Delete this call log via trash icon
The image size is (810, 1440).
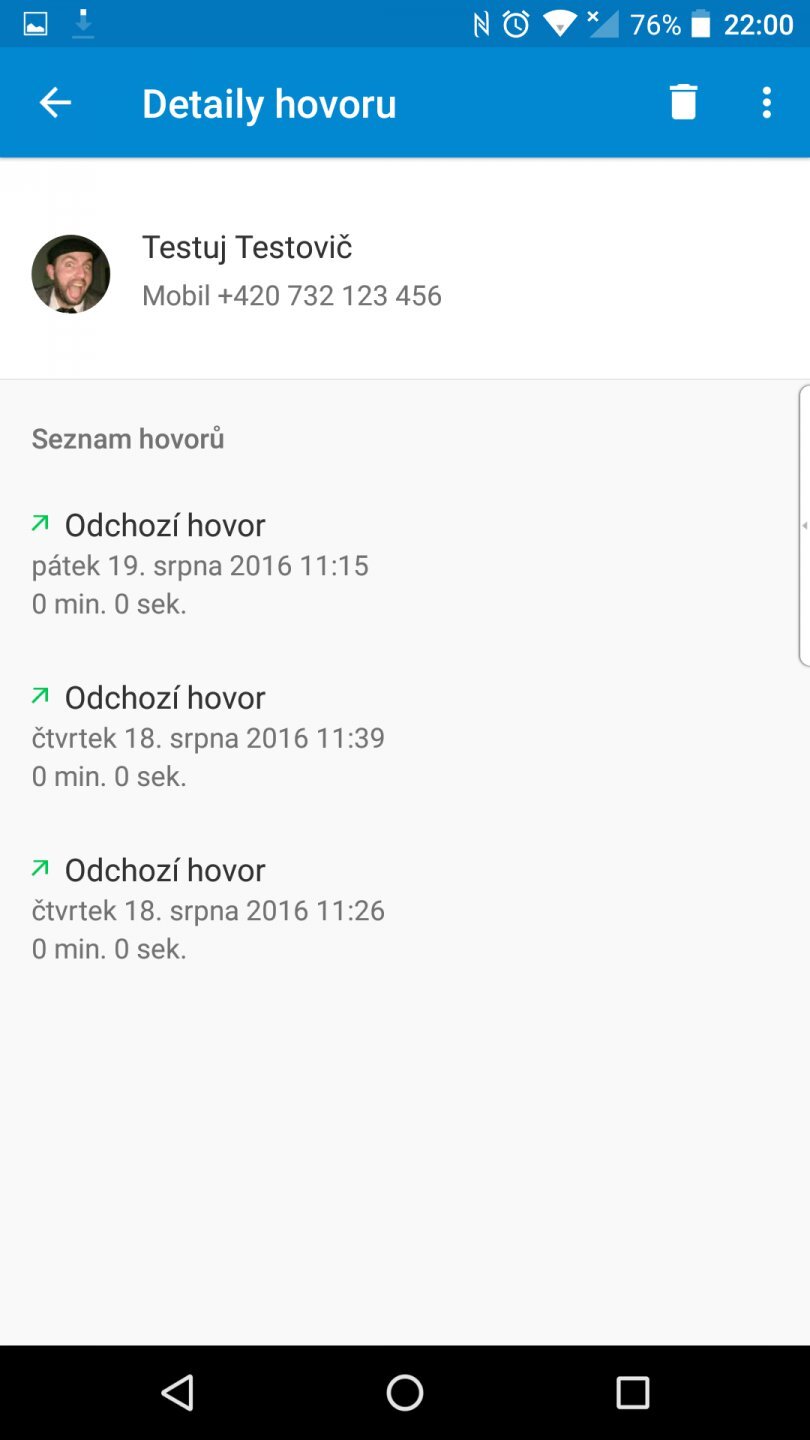[x=683, y=103]
